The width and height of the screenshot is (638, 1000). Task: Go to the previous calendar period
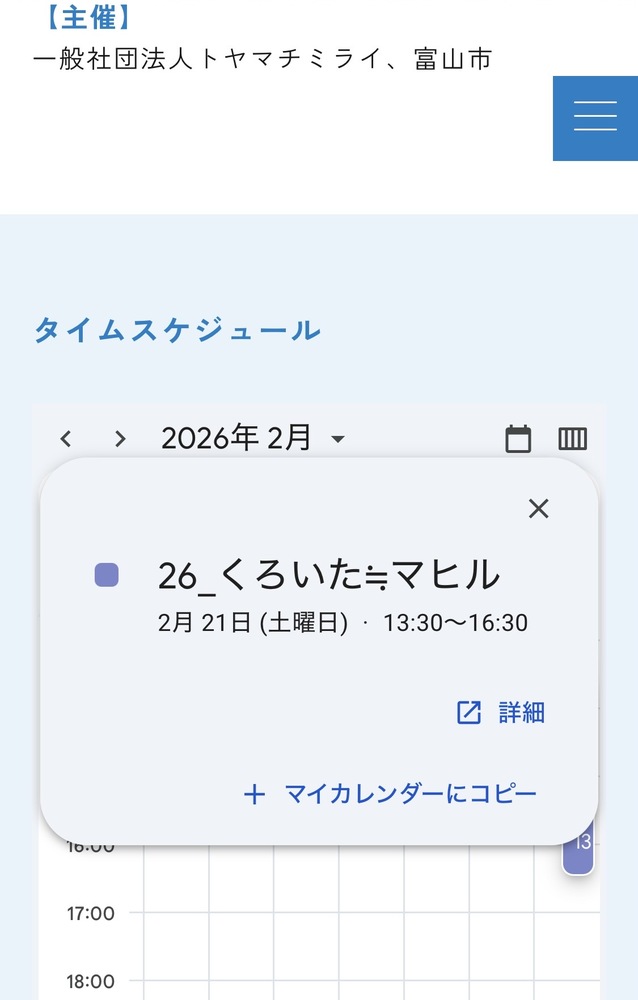(66, 439)
